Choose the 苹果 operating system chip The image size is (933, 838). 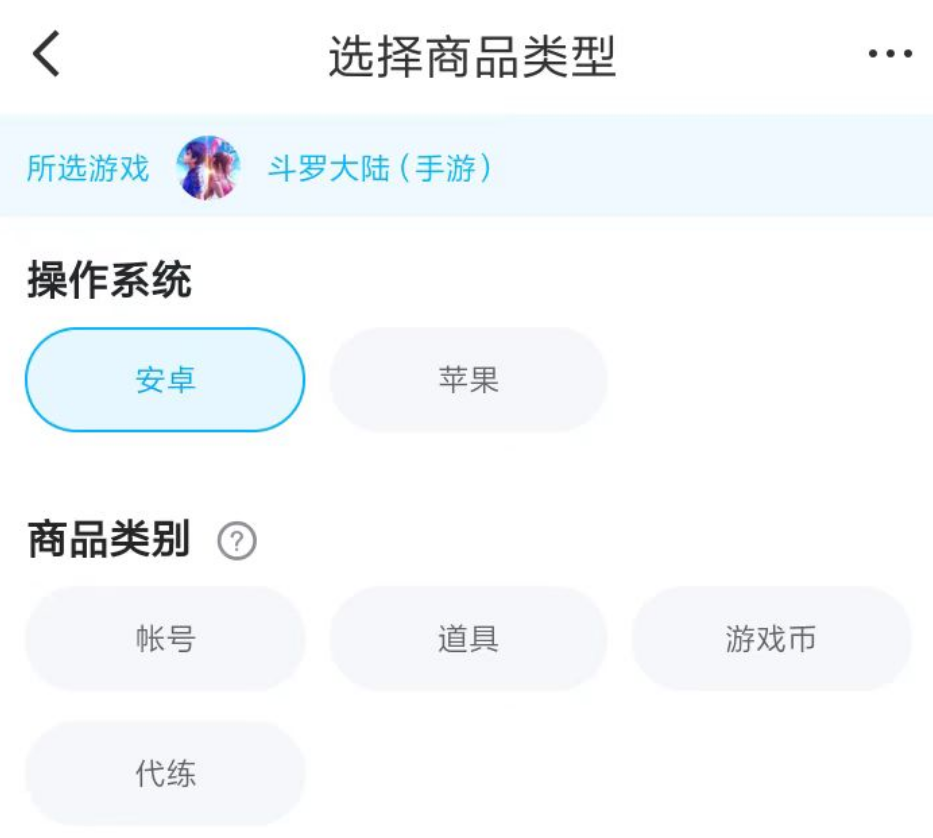pos(468,380)
